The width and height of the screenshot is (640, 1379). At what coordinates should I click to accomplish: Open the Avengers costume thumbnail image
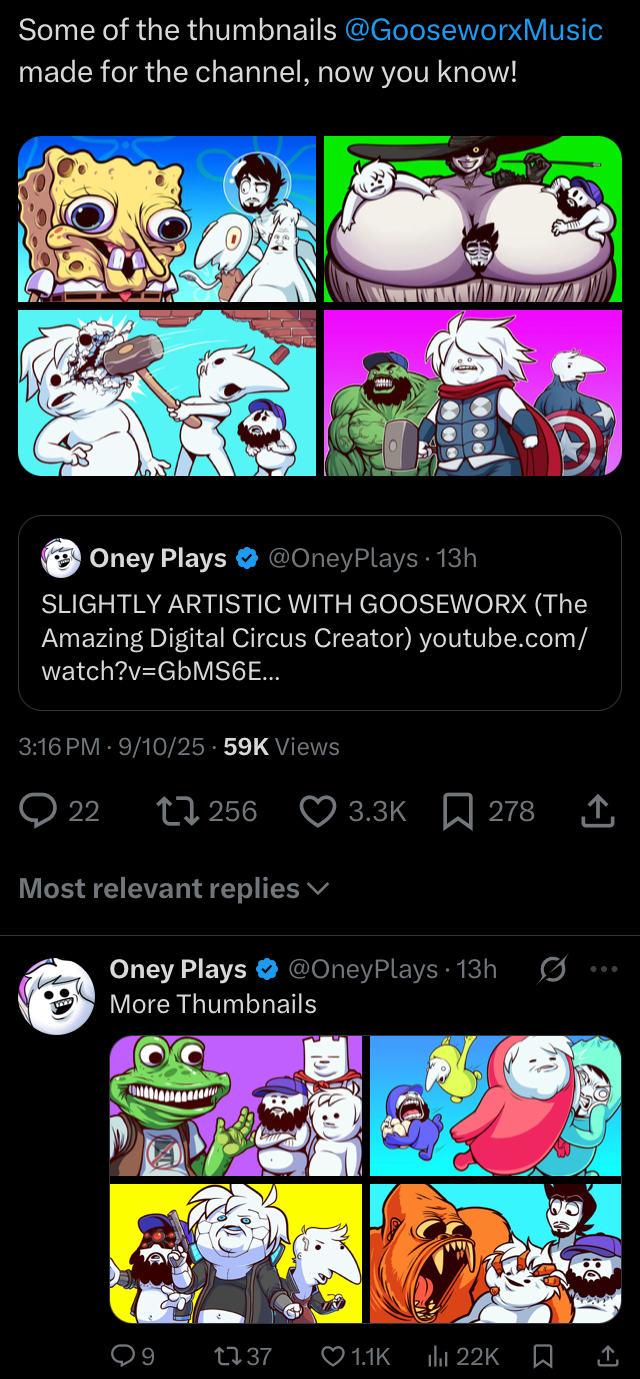[473, 393]
